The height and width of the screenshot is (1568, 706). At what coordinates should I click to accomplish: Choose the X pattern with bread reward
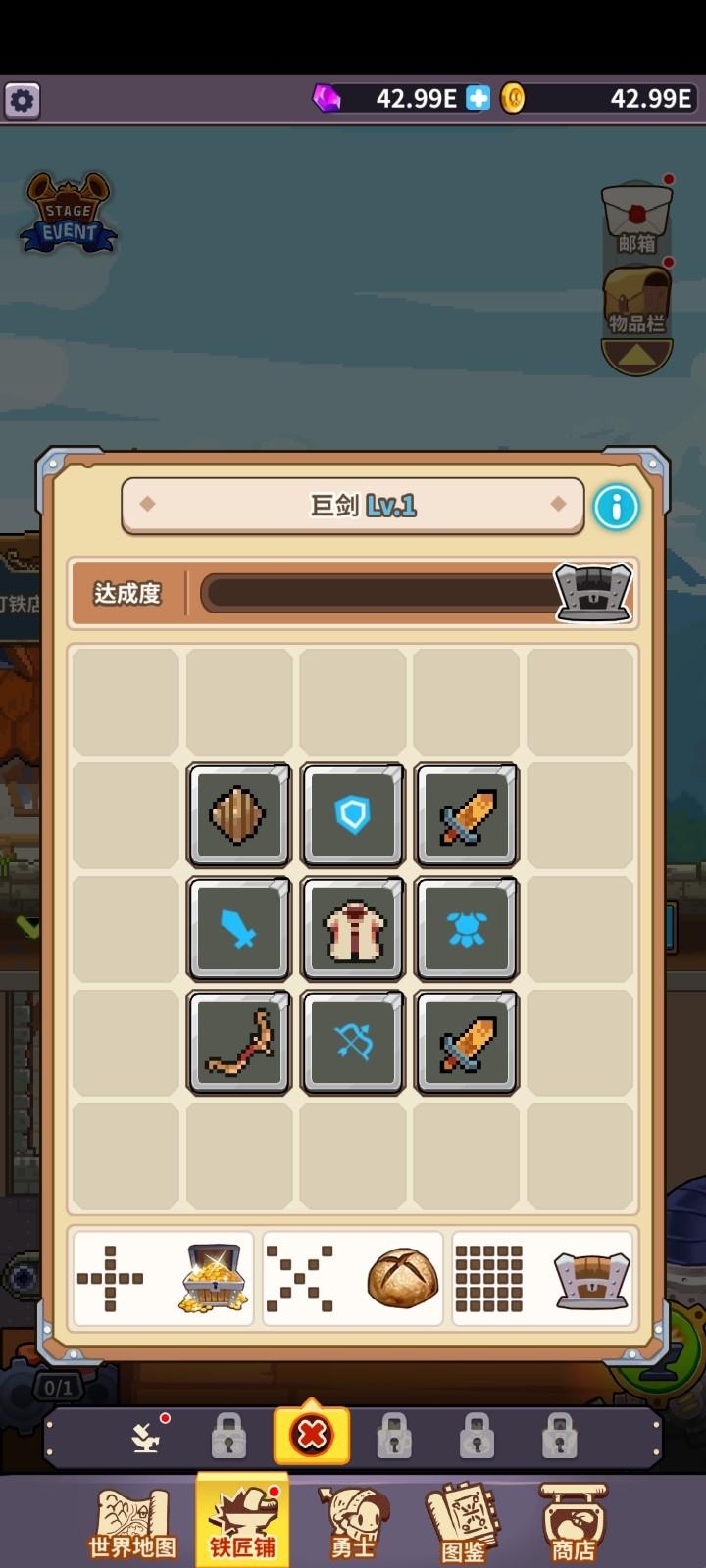coord(353,1279)
